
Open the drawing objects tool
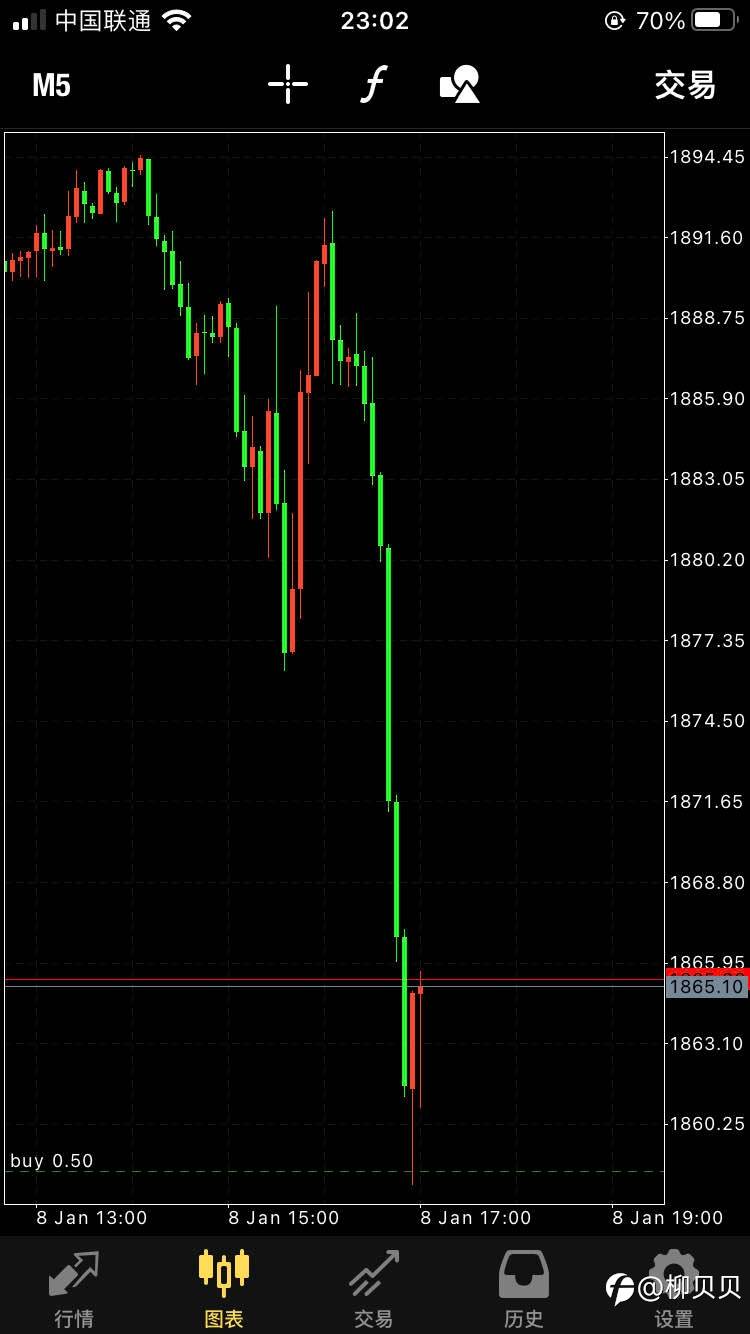[460, 85]
